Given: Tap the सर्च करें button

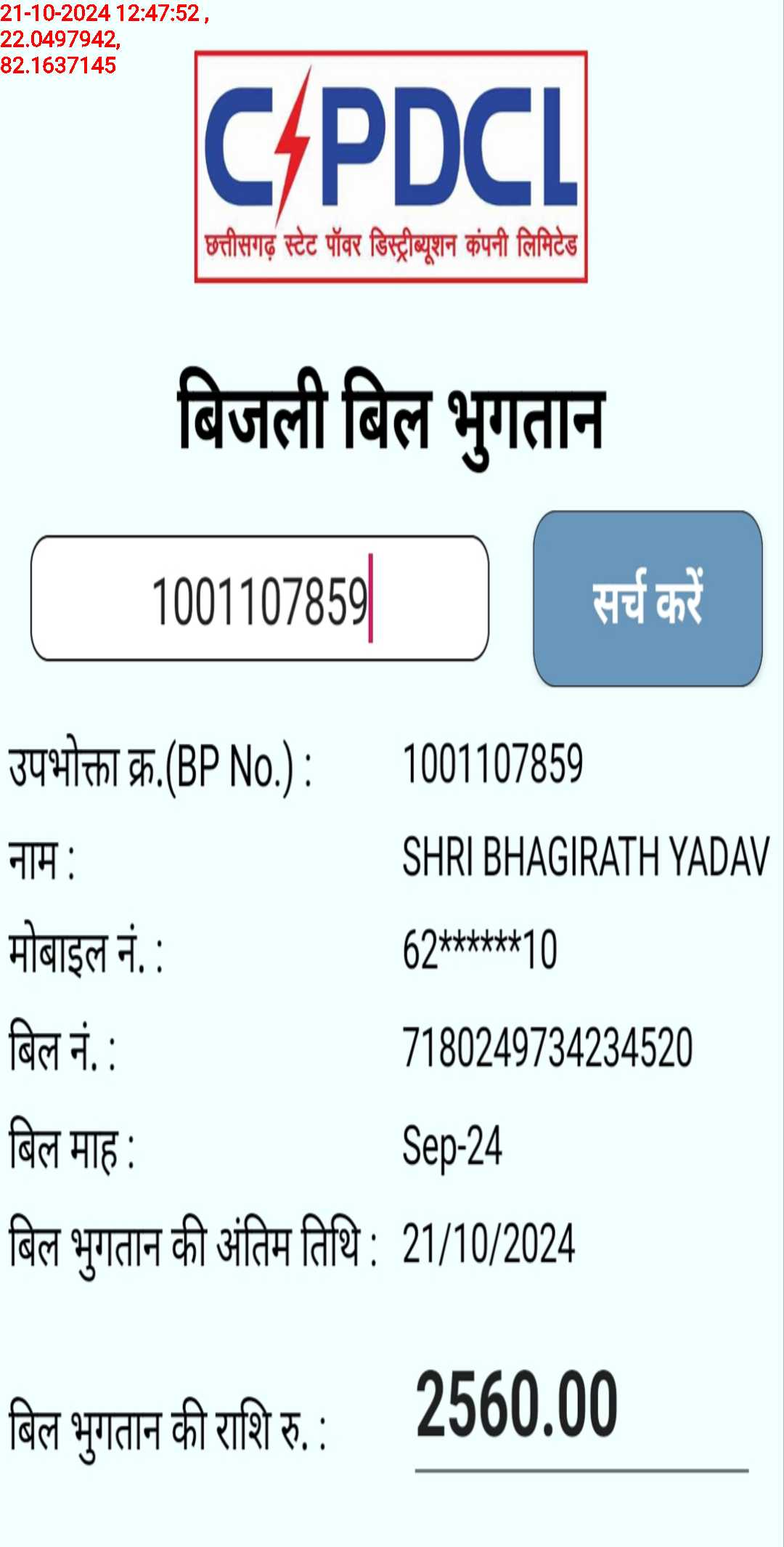Looking at the screenshot, I should point(648,598).
